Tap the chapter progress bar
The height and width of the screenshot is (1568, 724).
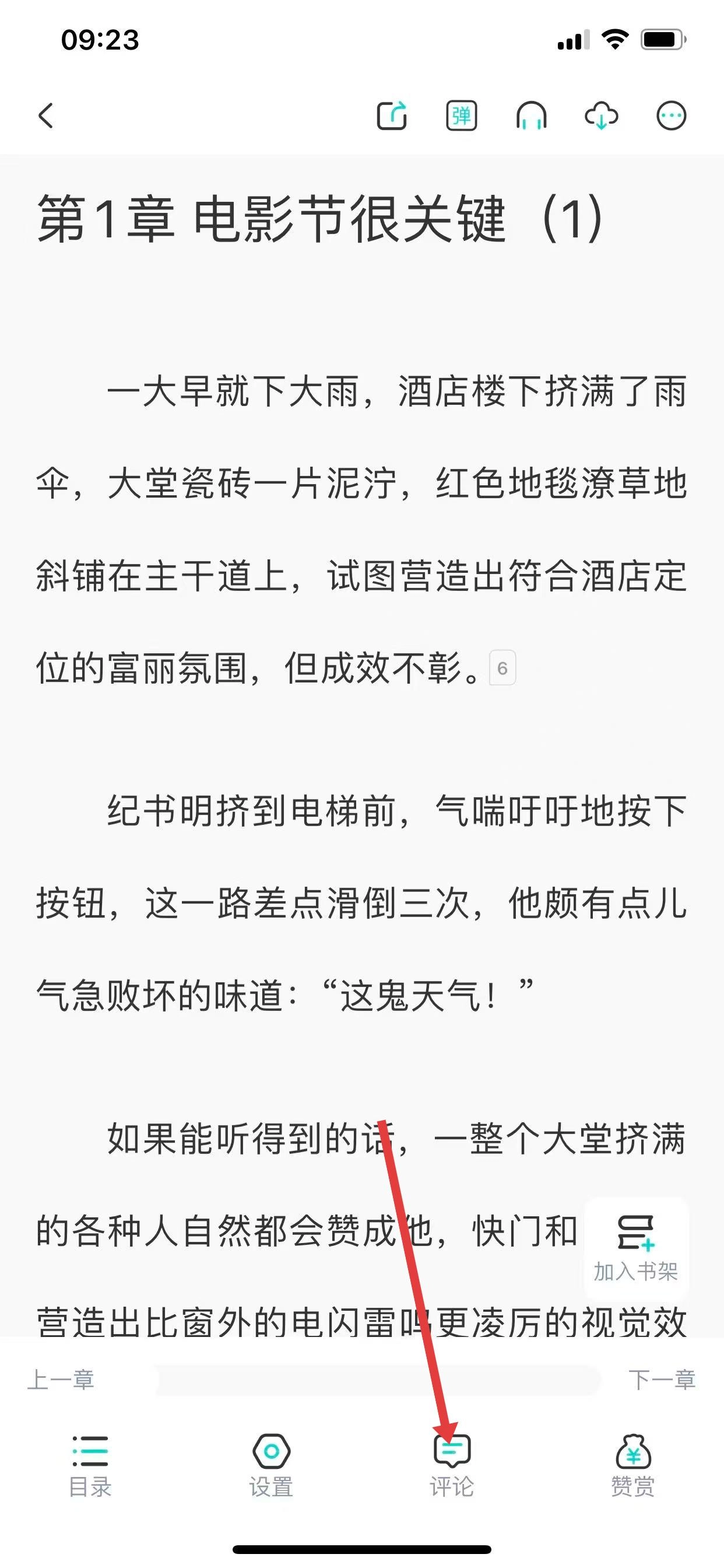click(x=377, y=1380)
